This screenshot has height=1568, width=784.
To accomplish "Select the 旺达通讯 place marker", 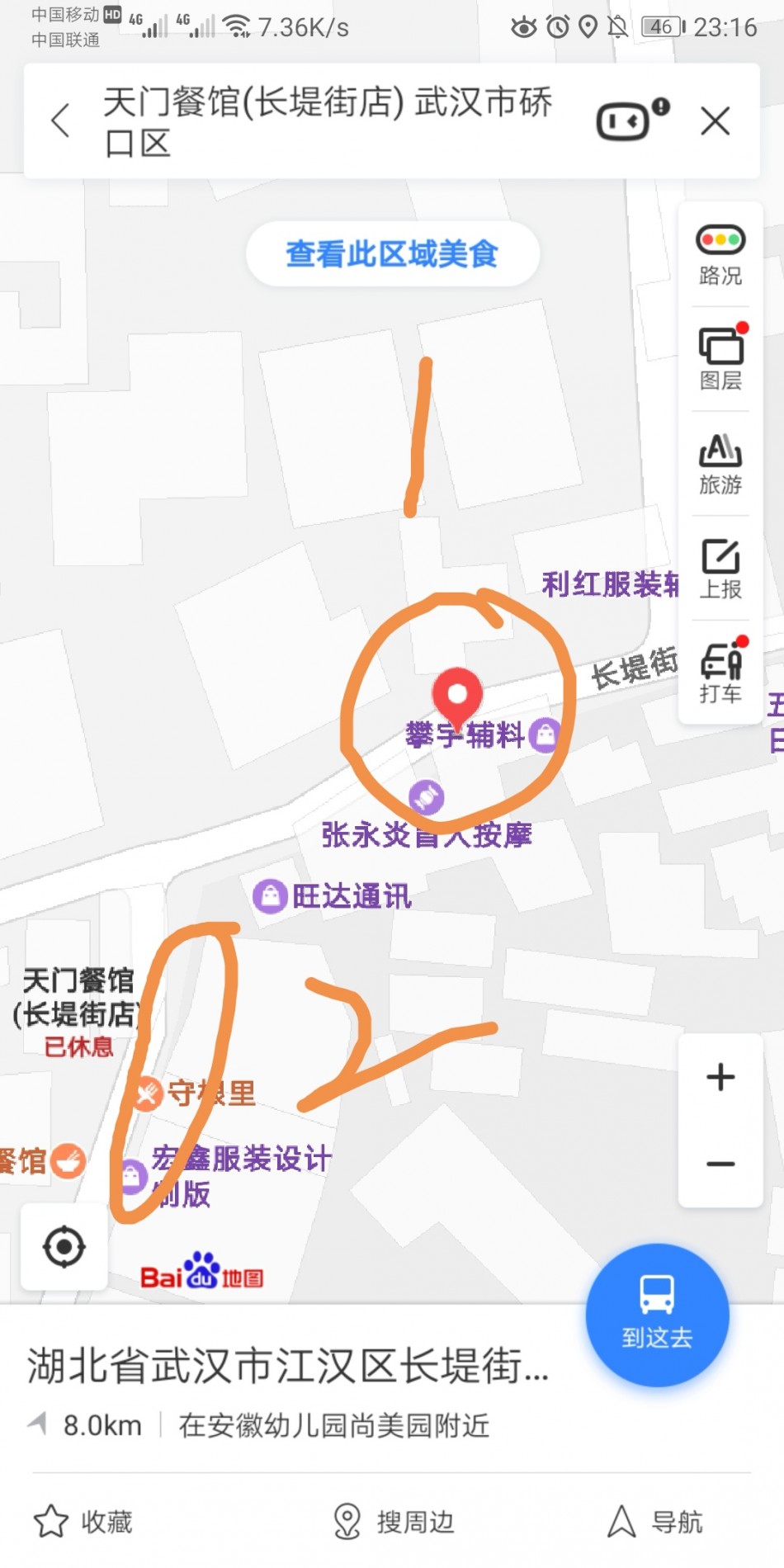I will 270,895.
